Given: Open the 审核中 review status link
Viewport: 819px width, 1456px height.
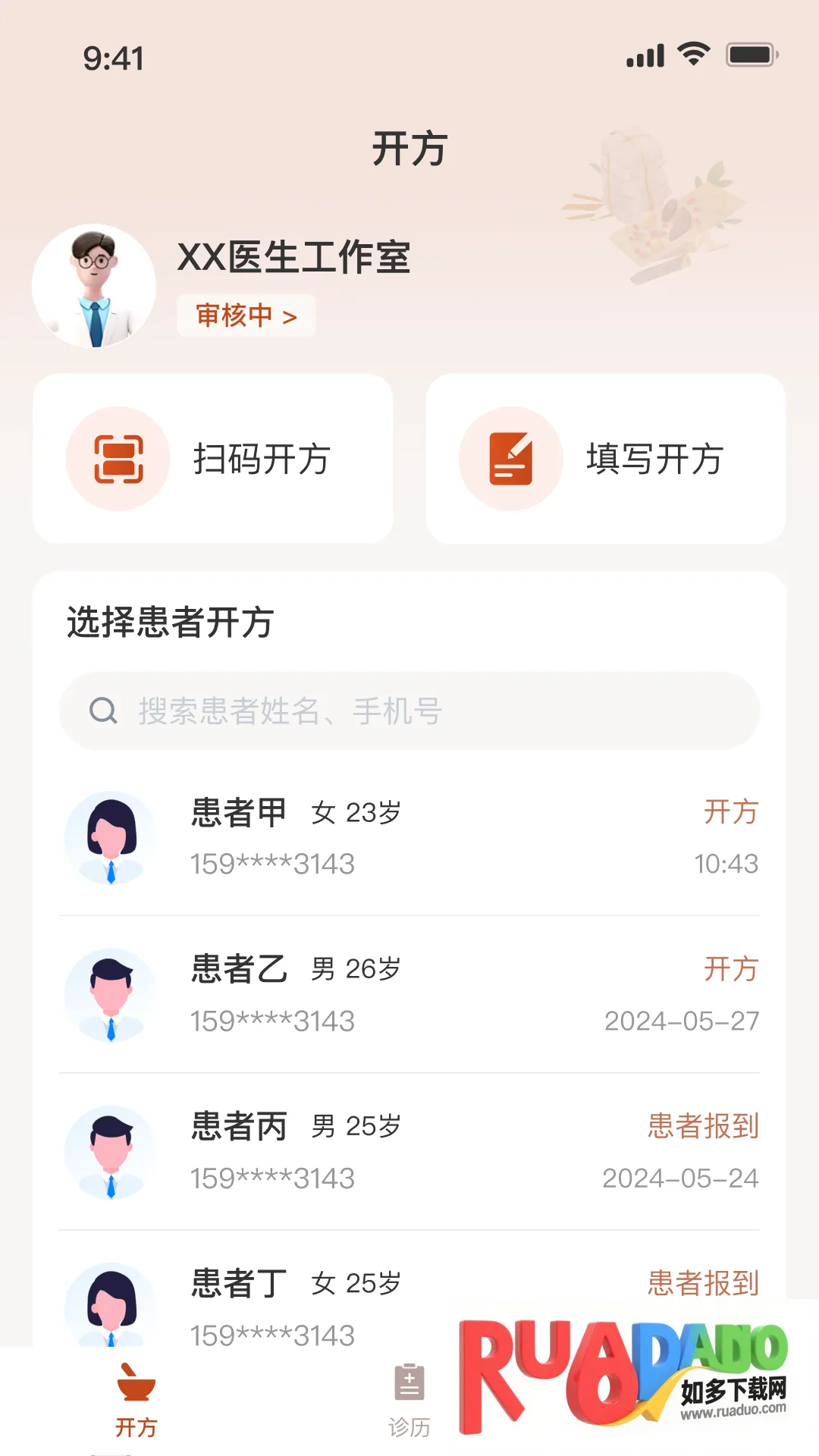Looking at the screenshot, I should [246, 315].
